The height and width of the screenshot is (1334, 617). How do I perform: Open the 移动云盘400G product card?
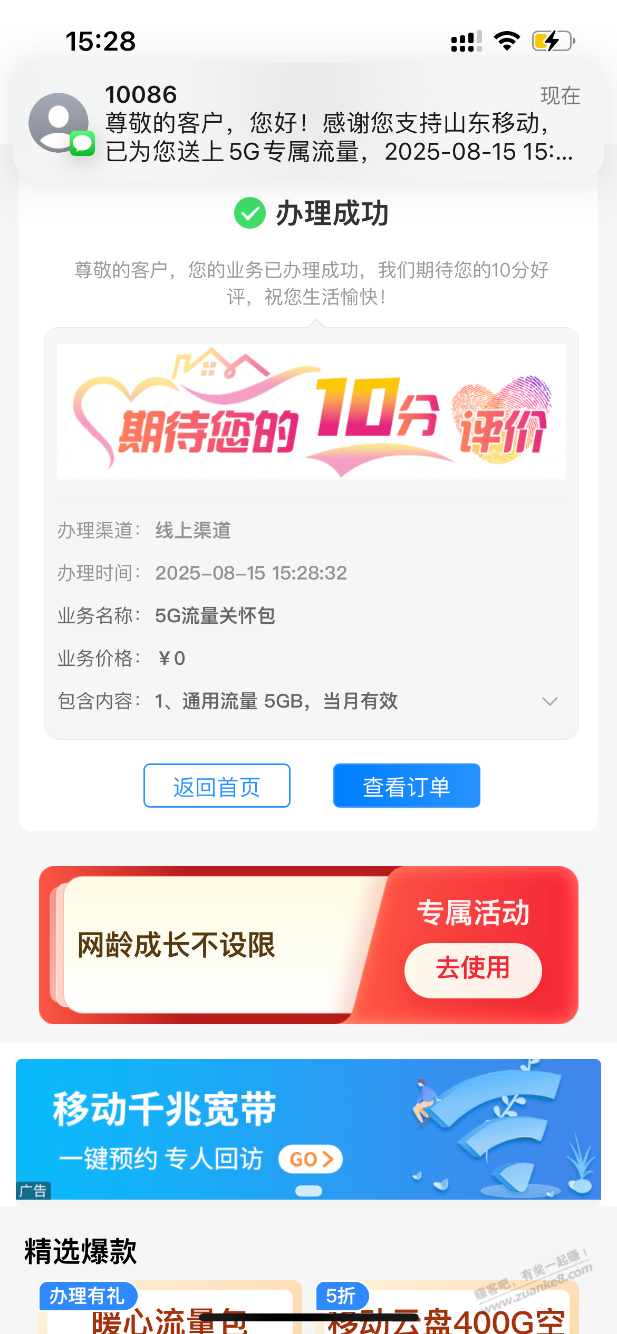[x=445, y=1313]
